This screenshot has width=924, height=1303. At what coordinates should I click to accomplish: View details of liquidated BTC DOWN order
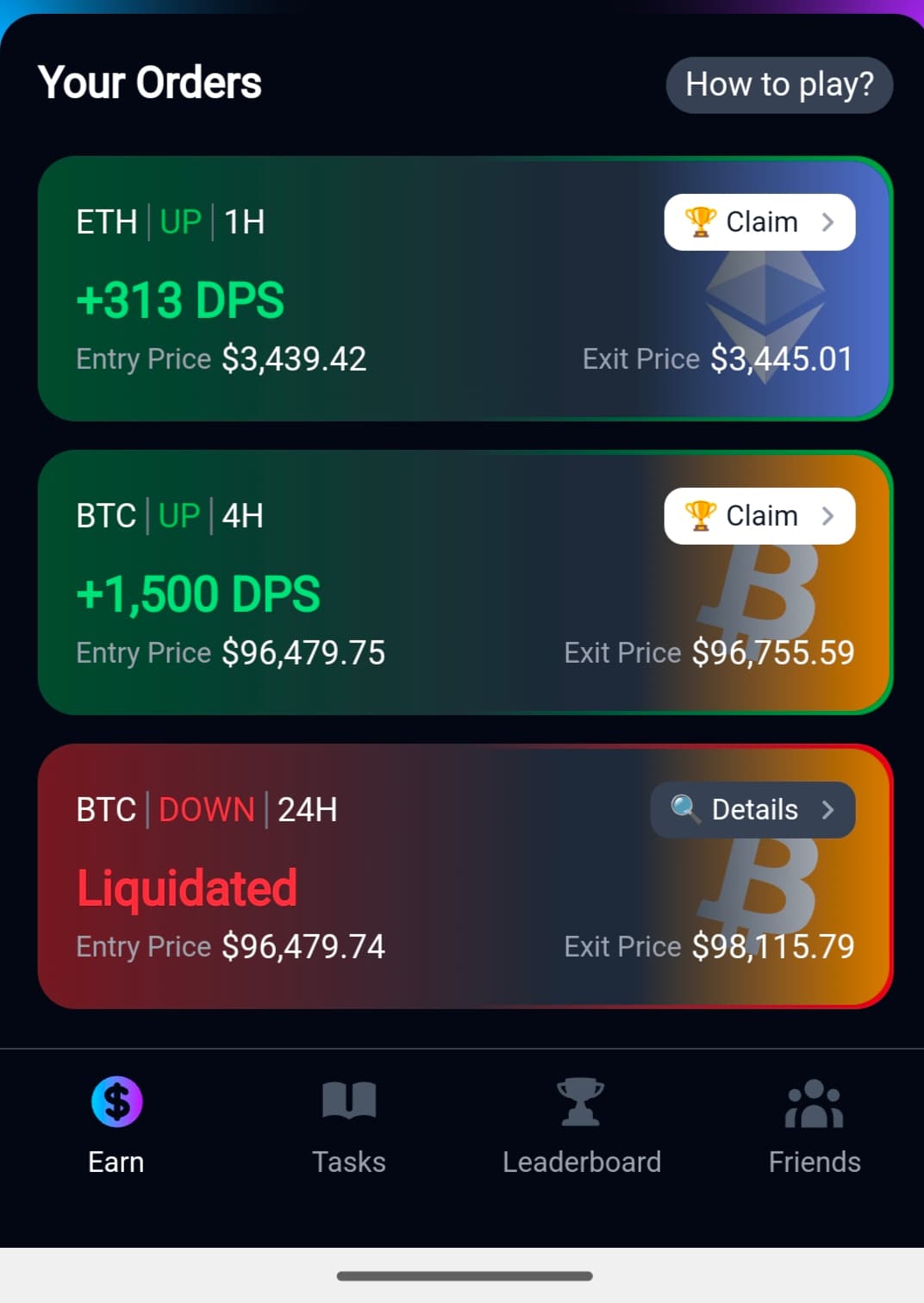752,810
